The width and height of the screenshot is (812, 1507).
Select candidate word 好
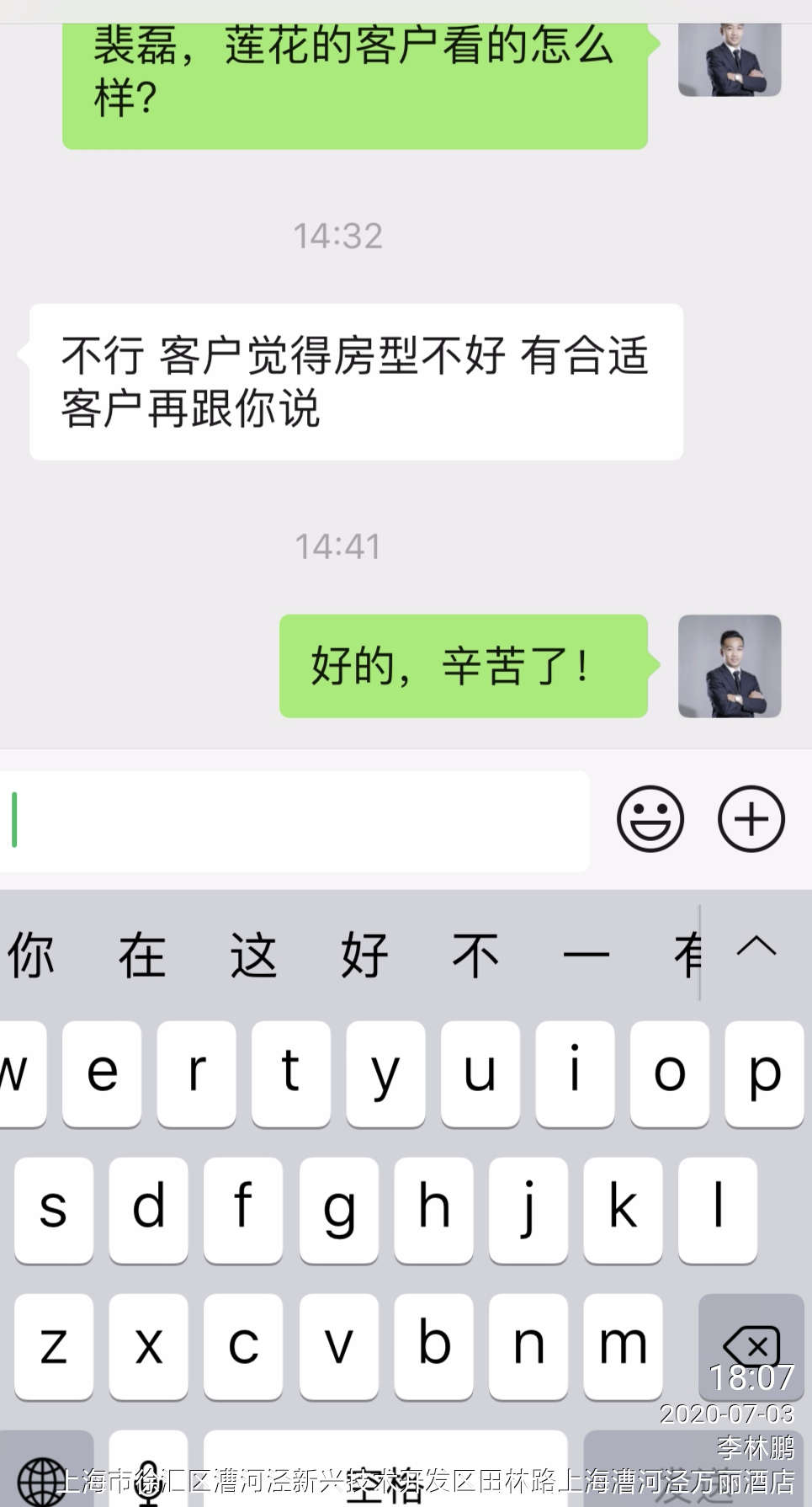(x=364, y=956)
